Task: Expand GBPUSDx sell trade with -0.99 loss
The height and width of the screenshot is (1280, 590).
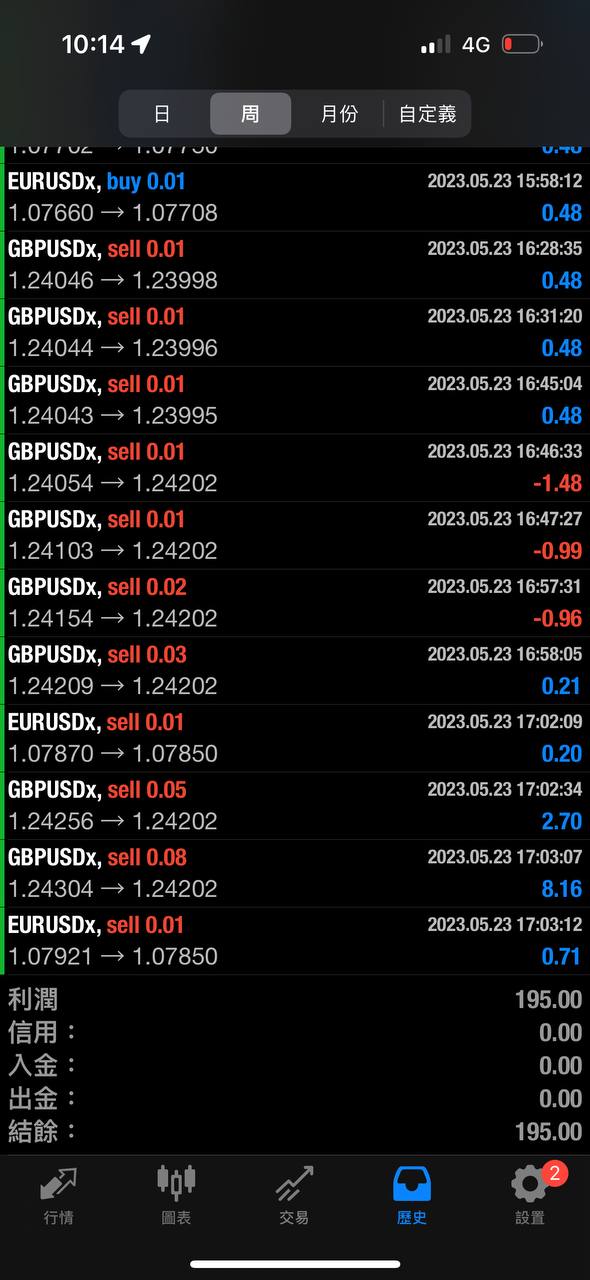Action: click(x=295, y=535)
